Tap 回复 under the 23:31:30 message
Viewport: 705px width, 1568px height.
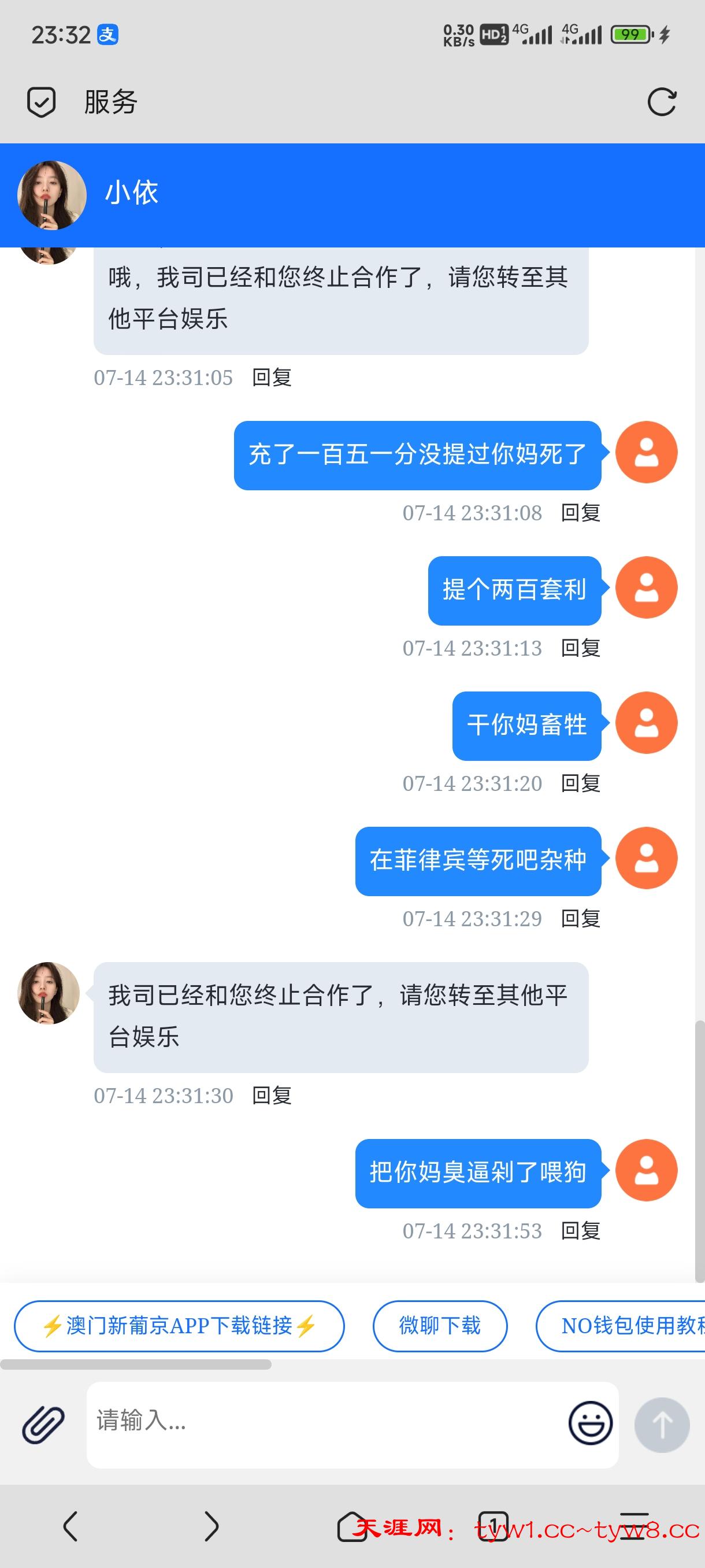click(x=272, y=1095)
